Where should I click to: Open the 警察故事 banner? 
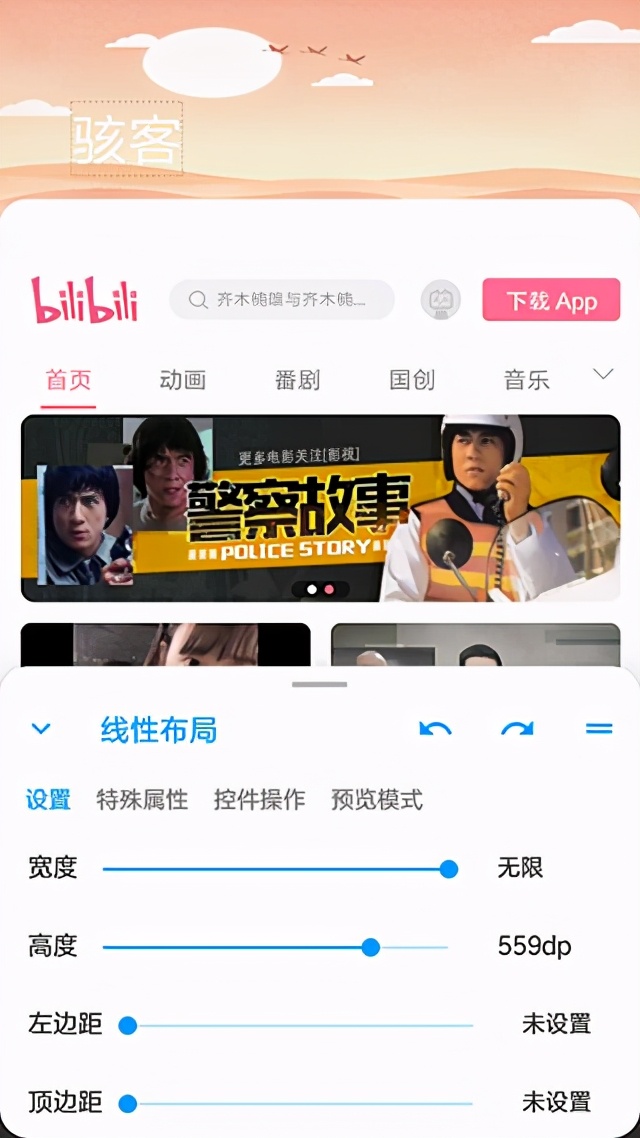coord(320,508)
